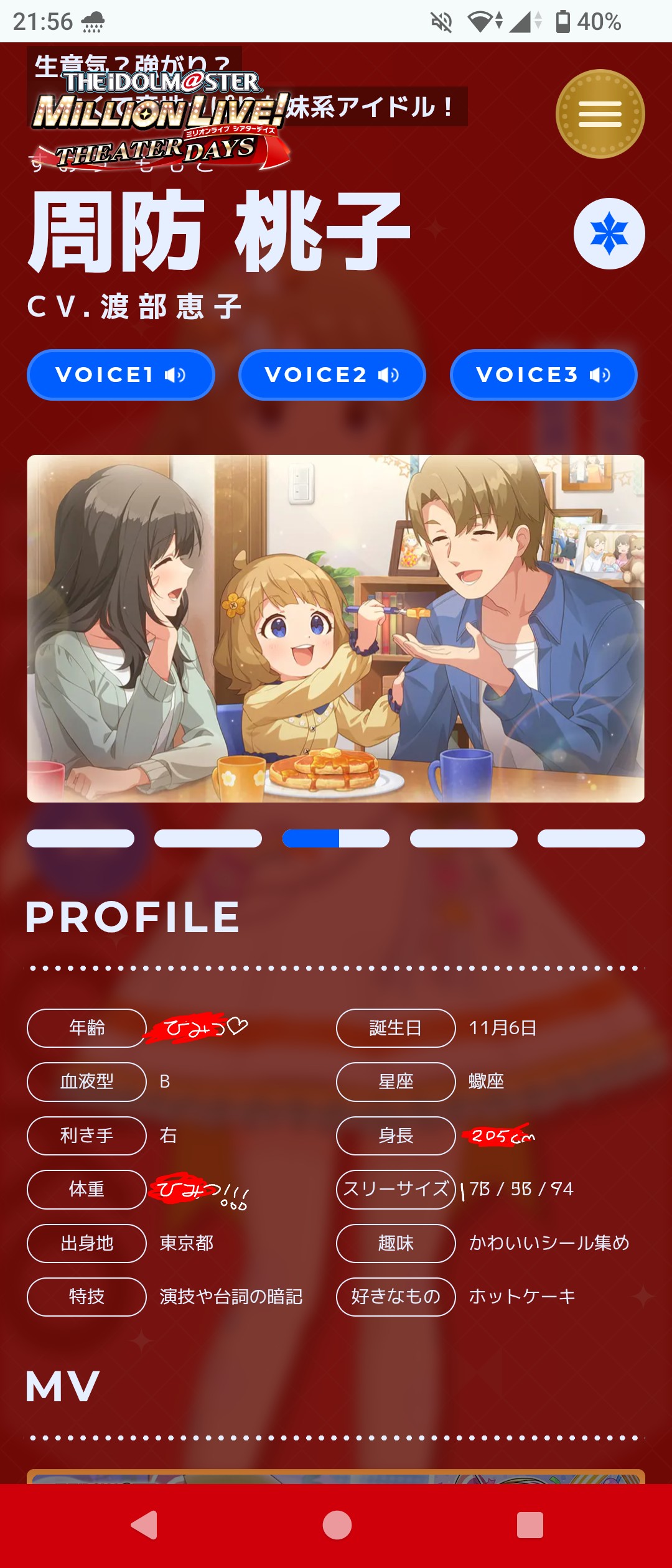Open the gold hamburger menu
Image resolution: width=672 pixels, height=1568 pixels.
click(600, 114)
